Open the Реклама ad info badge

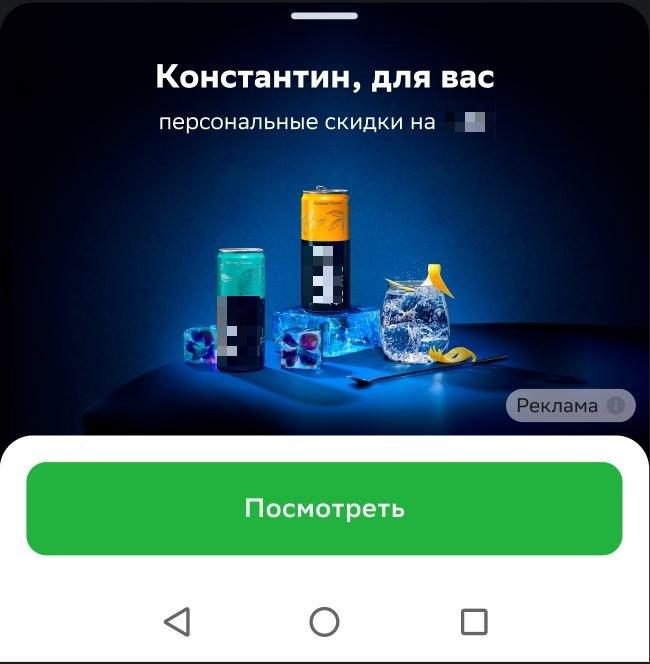(x=570, y=405)
